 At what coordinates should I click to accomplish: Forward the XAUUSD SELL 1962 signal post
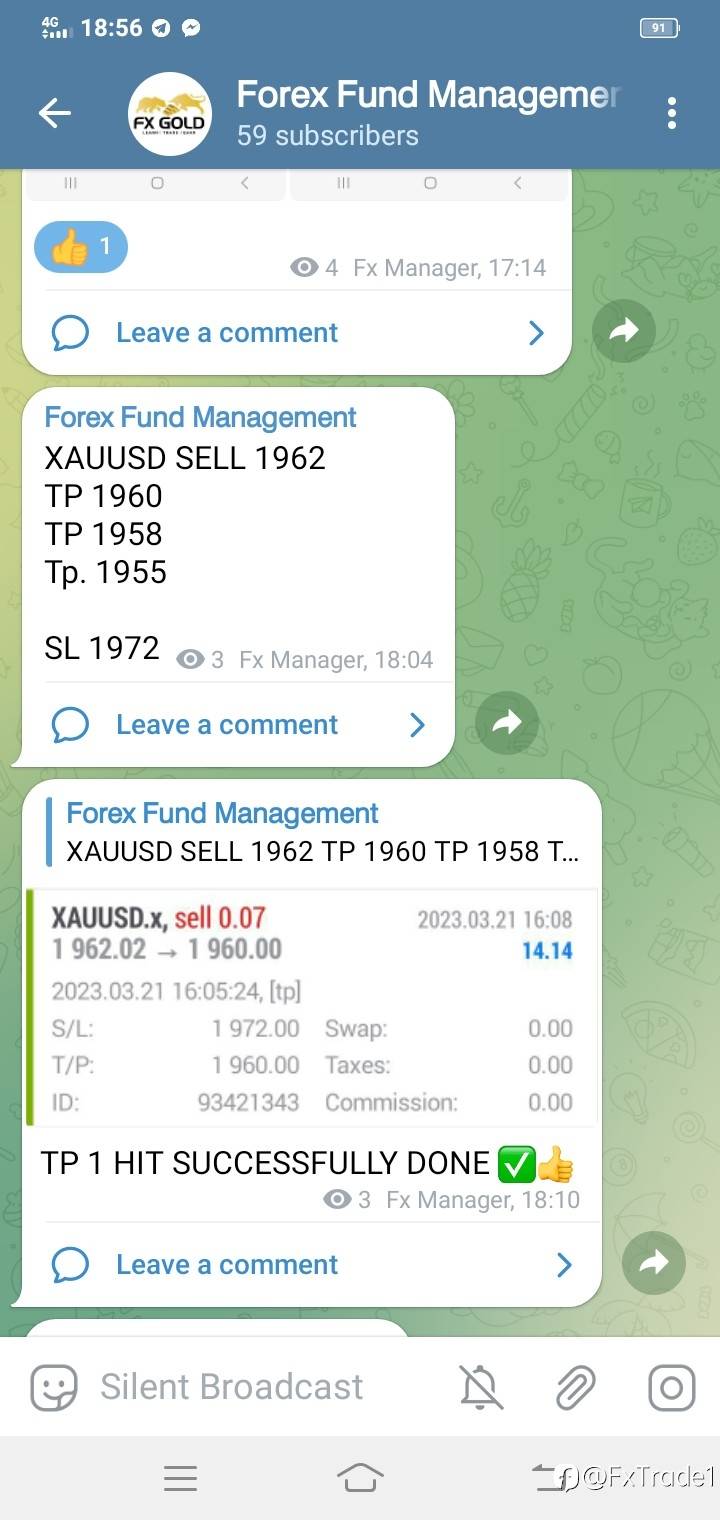tap(507, 723)
